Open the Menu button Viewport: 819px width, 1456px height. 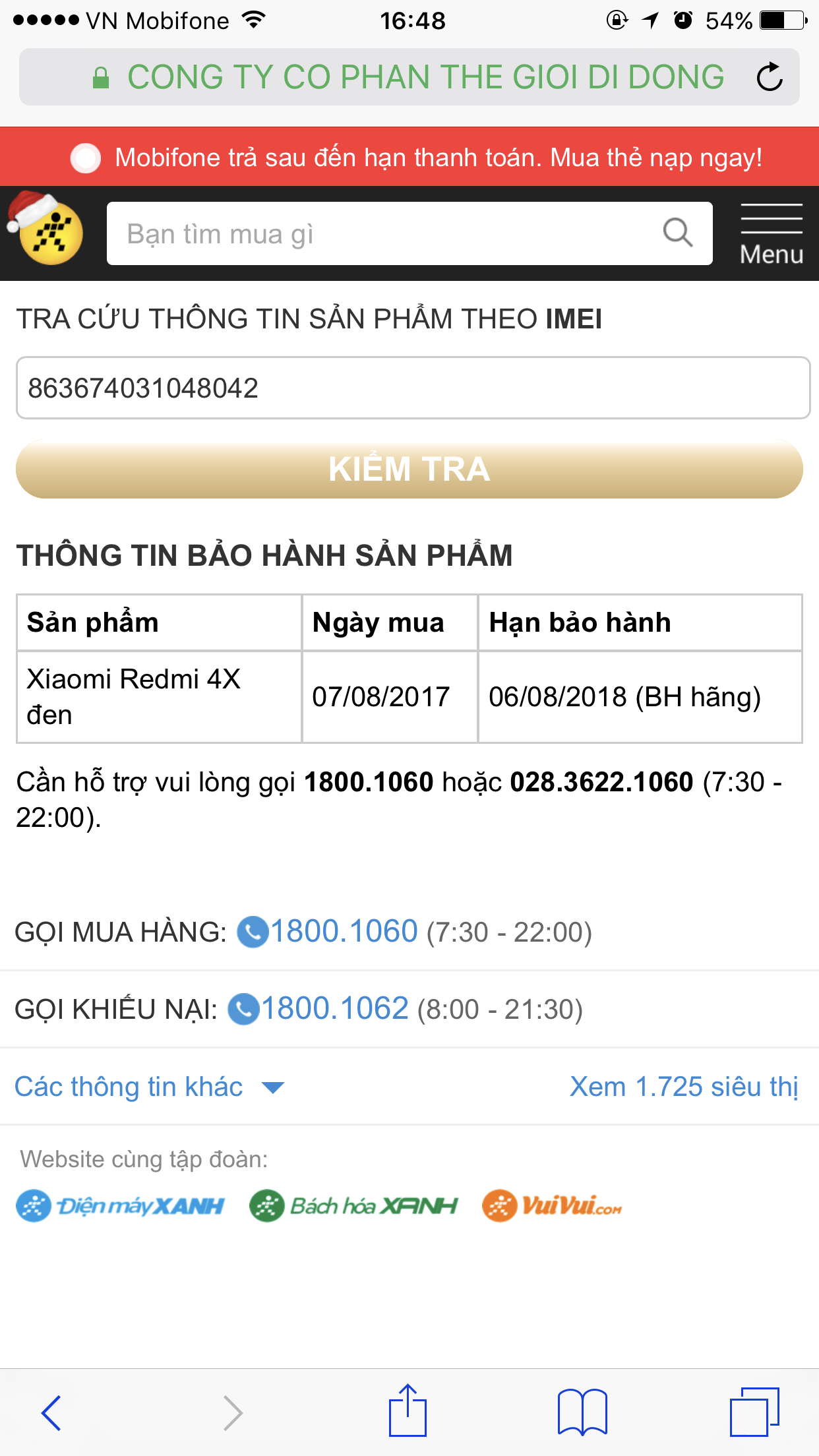[772, 234]
